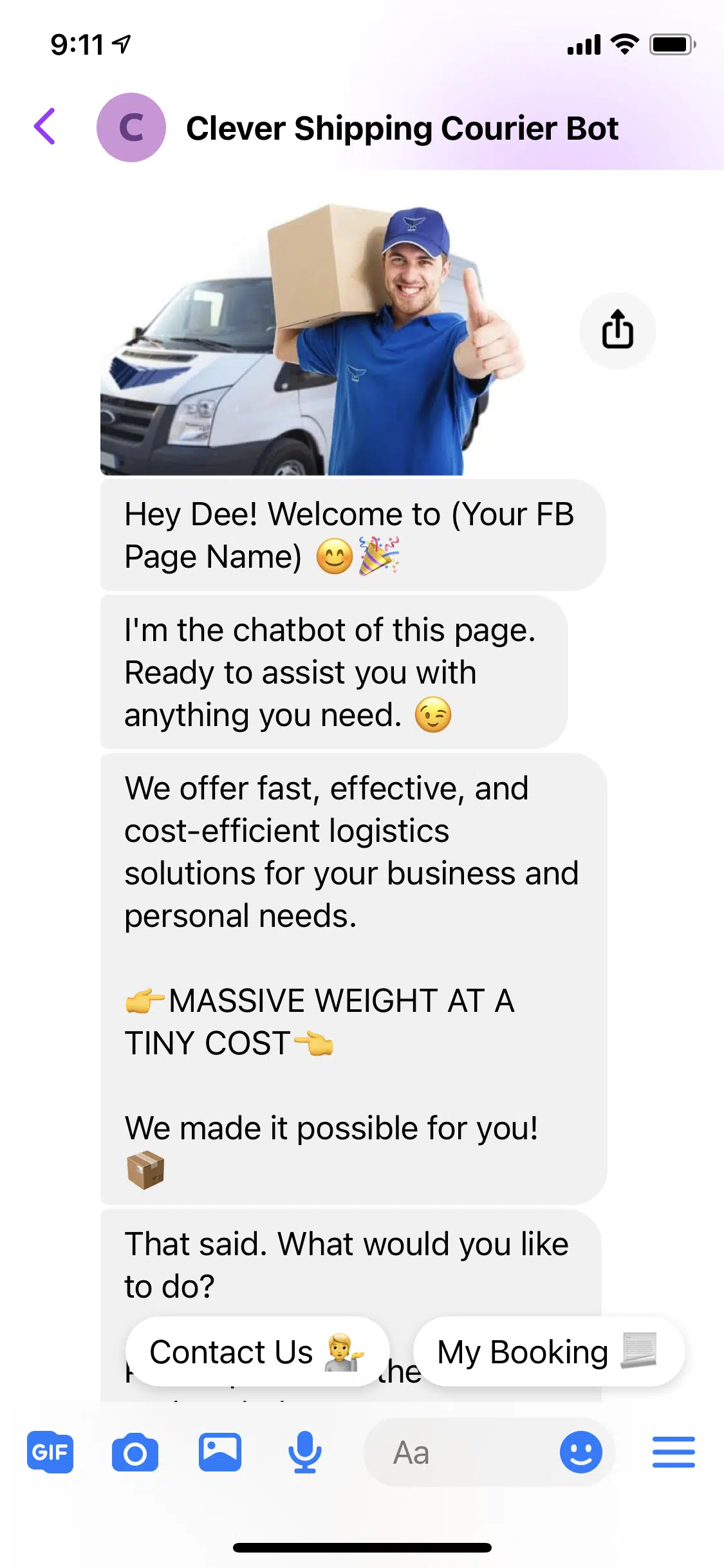Open the photo gallery picker

coord(220,1453)
